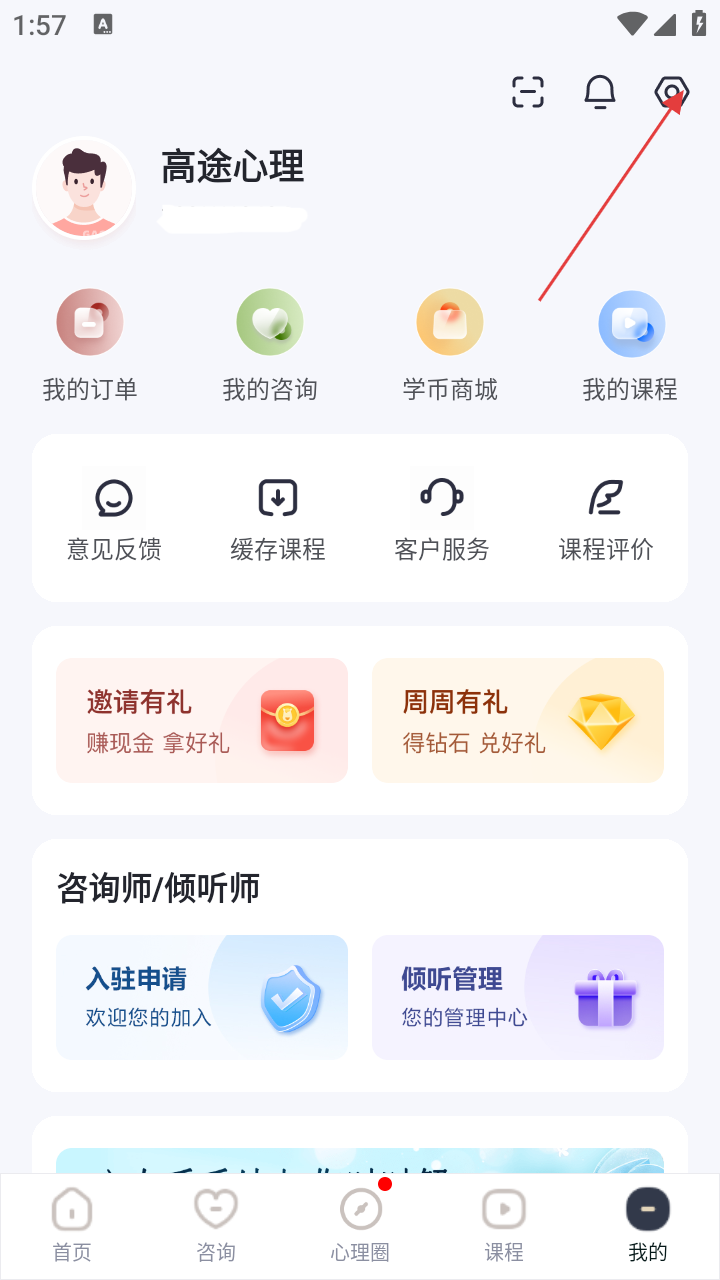The width and height of the screenshot is (720, 1280).
Task: Open the 倾听管理 card
Action: click(518, 997)
